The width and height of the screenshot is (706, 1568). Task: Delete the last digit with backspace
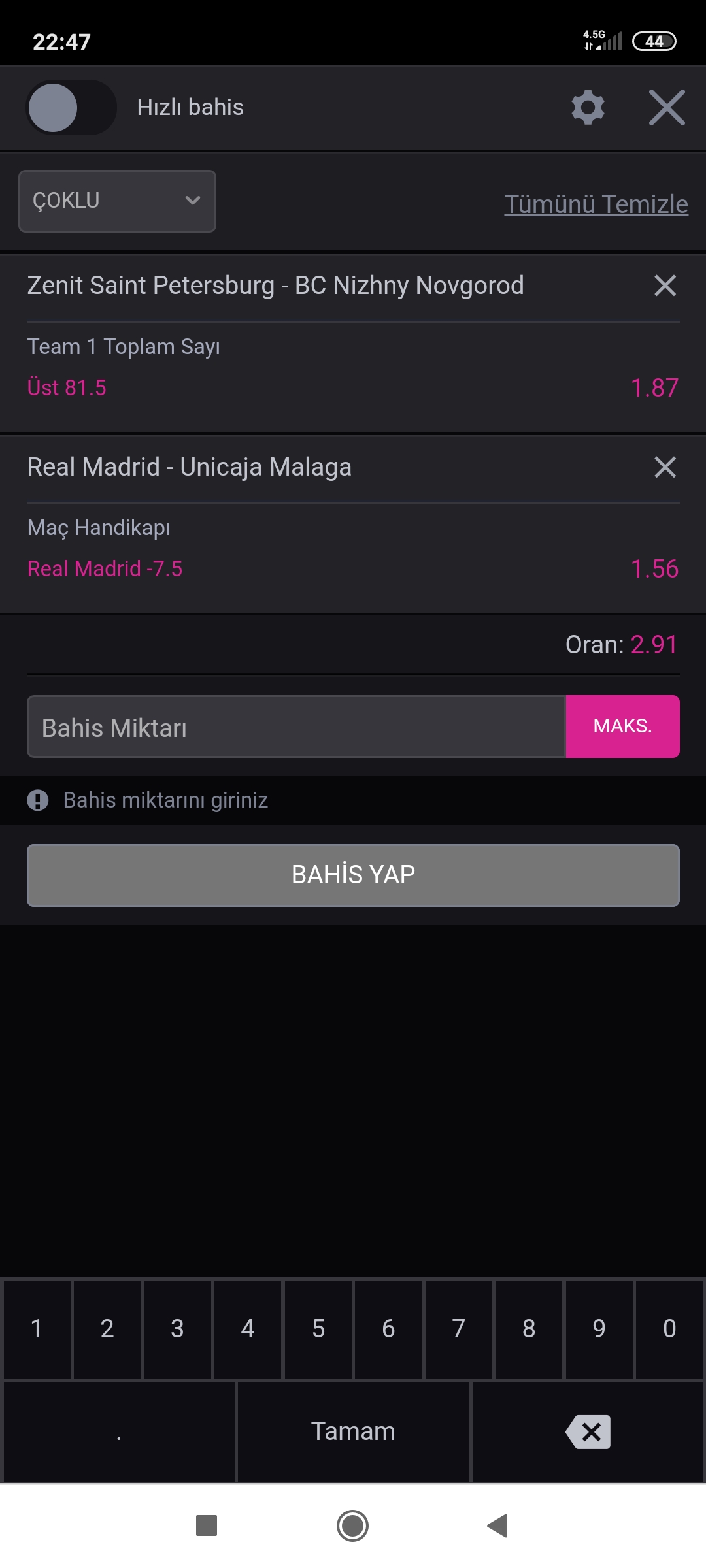(588, 1431)
